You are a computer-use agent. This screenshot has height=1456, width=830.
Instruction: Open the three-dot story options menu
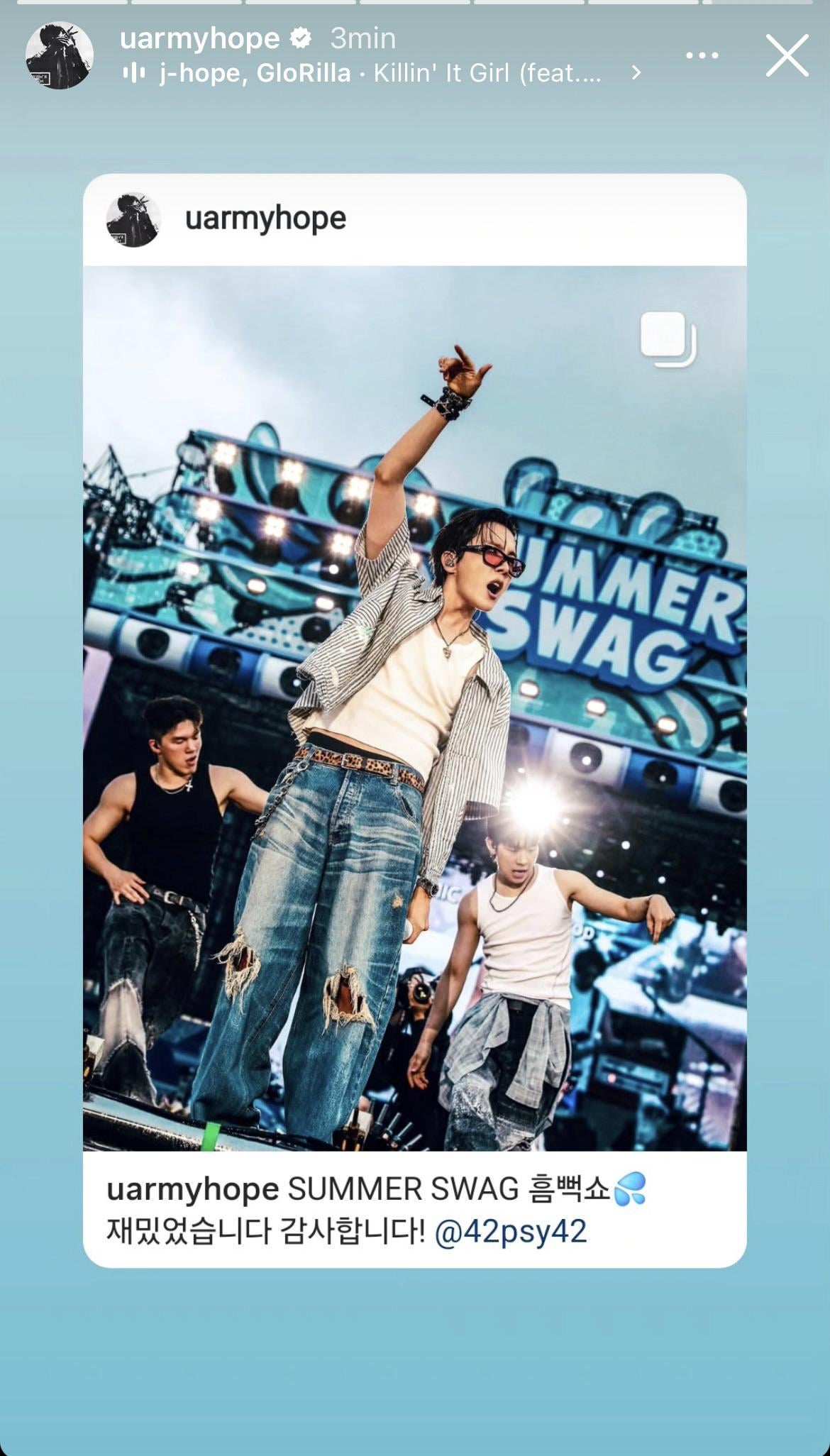coord(702,55)
